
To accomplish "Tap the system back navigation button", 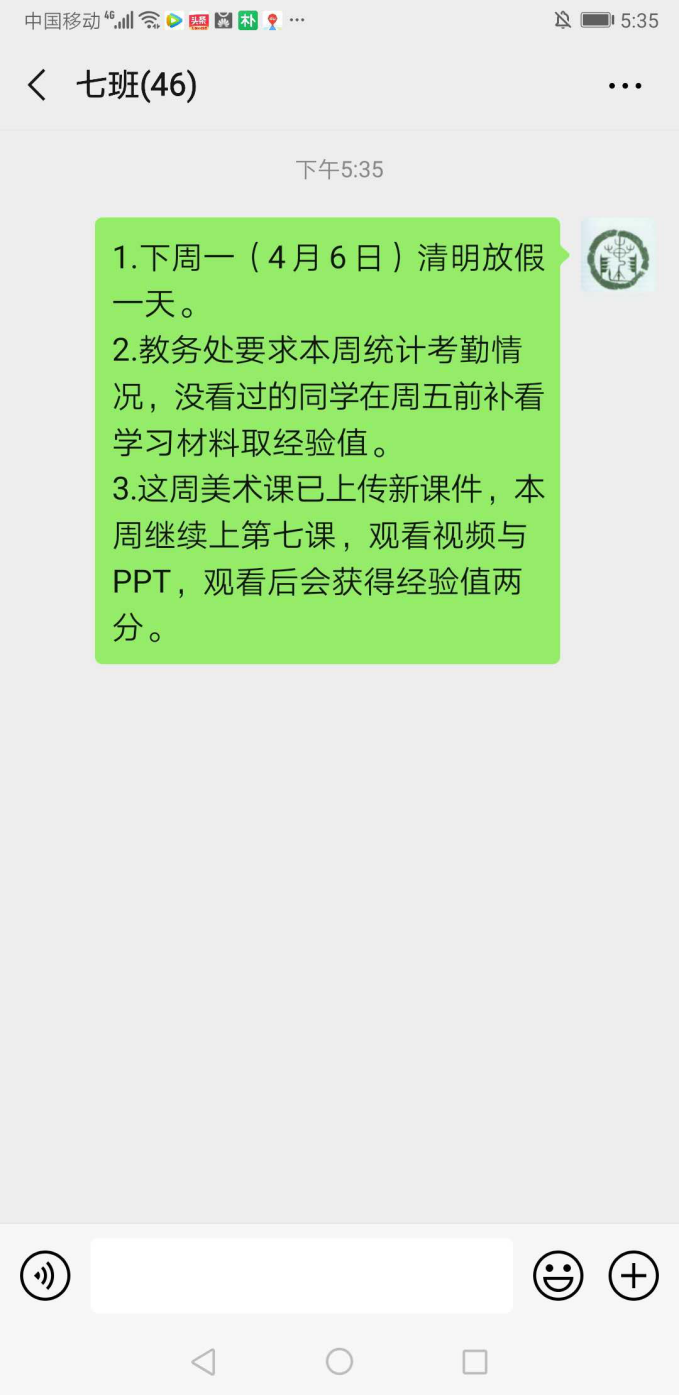I will click(203, 1361).
